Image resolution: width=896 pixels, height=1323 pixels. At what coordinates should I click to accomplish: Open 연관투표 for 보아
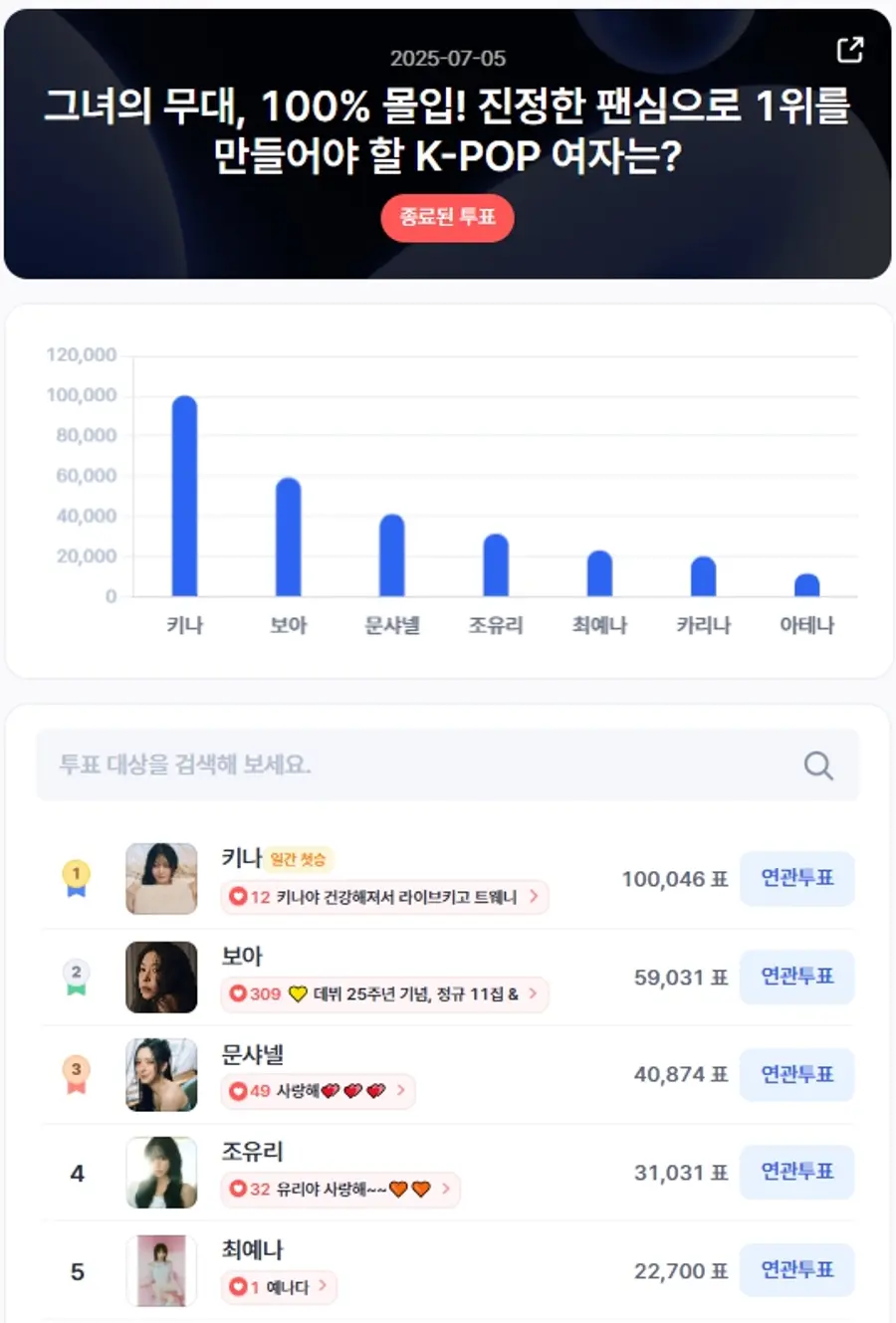pos(796,977)
